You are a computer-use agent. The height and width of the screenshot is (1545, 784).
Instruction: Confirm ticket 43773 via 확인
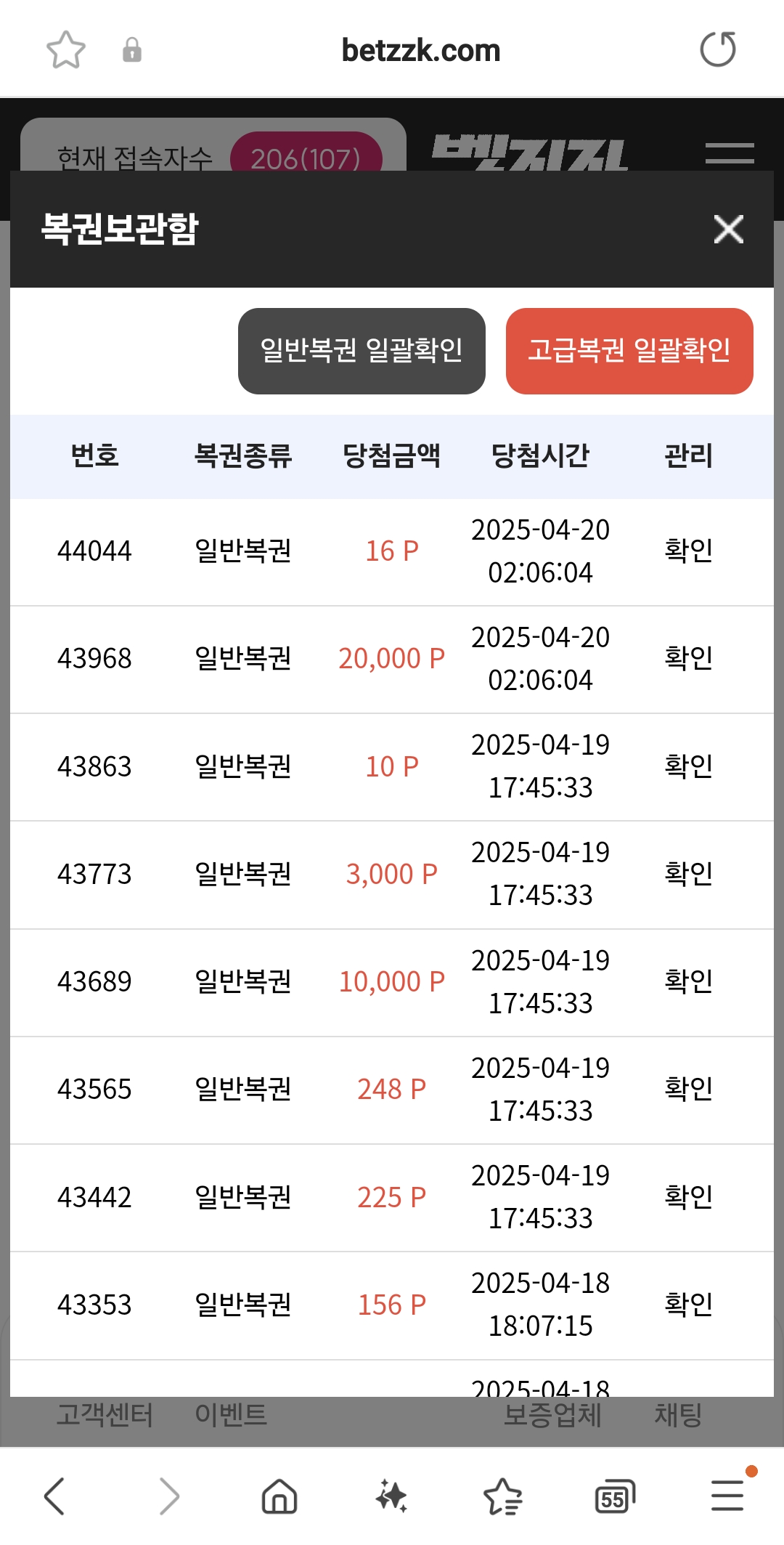(x=688, y=873)
